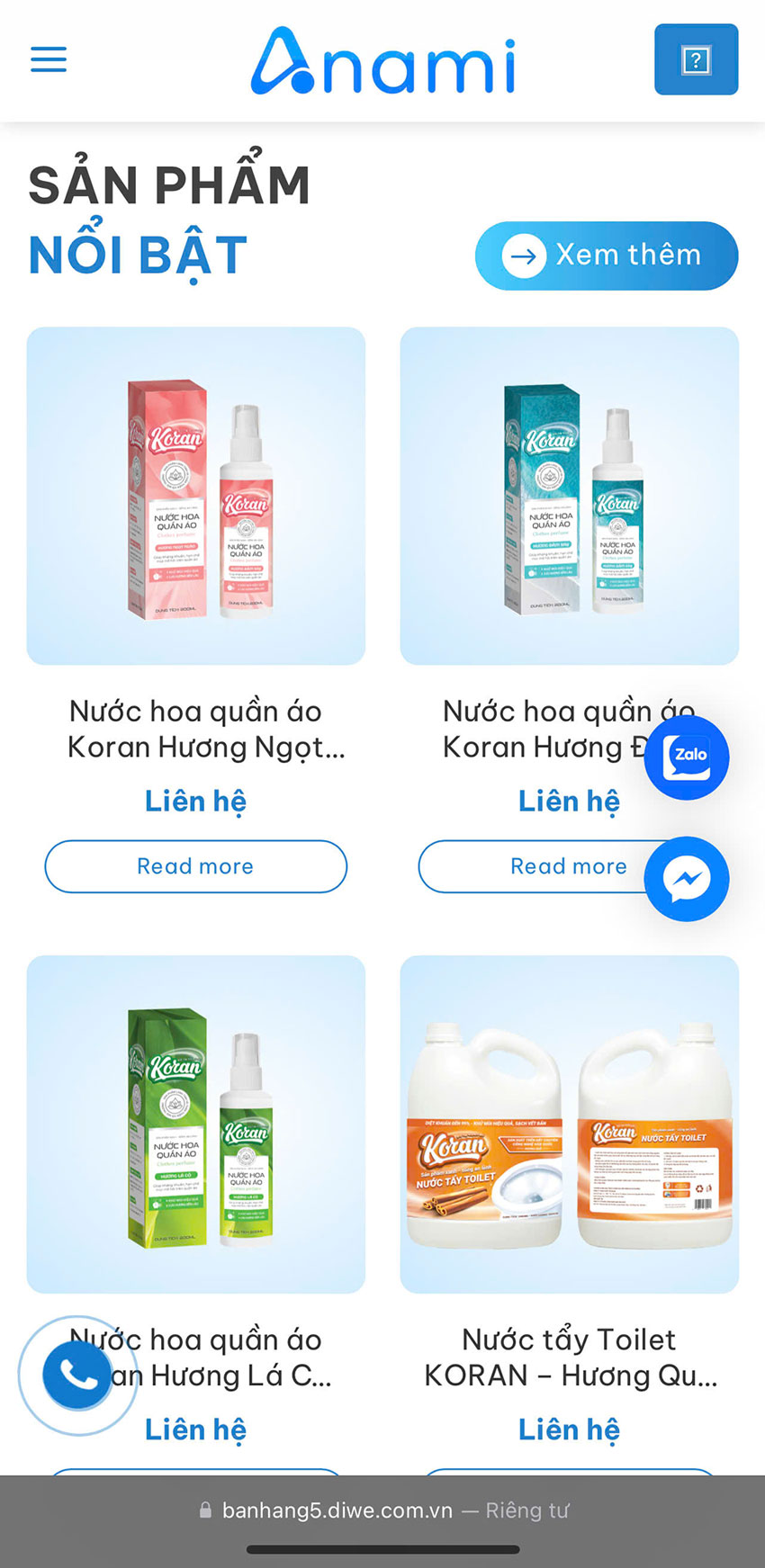Open Messenger chat bubble

click(687, 879)
